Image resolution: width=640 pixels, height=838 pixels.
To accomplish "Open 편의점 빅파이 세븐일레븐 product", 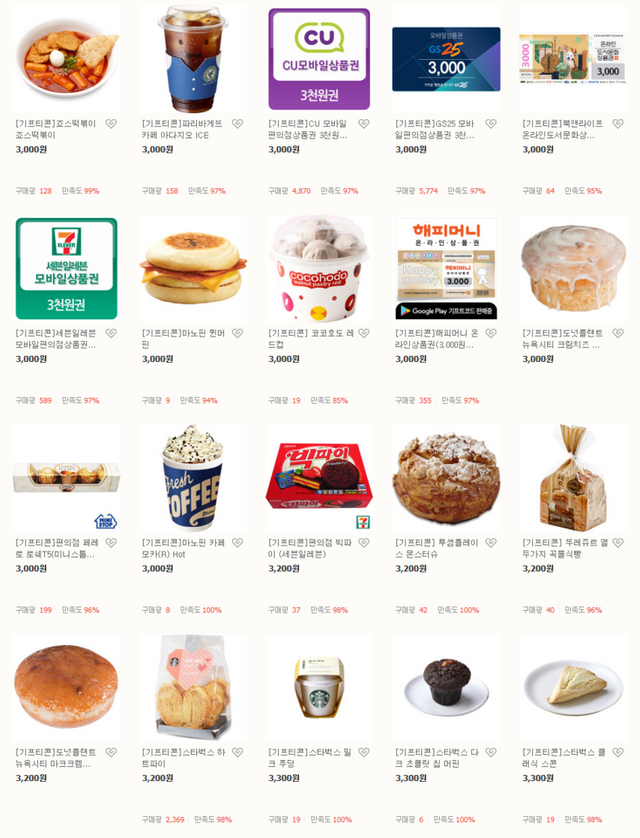I will pos(319,478).
